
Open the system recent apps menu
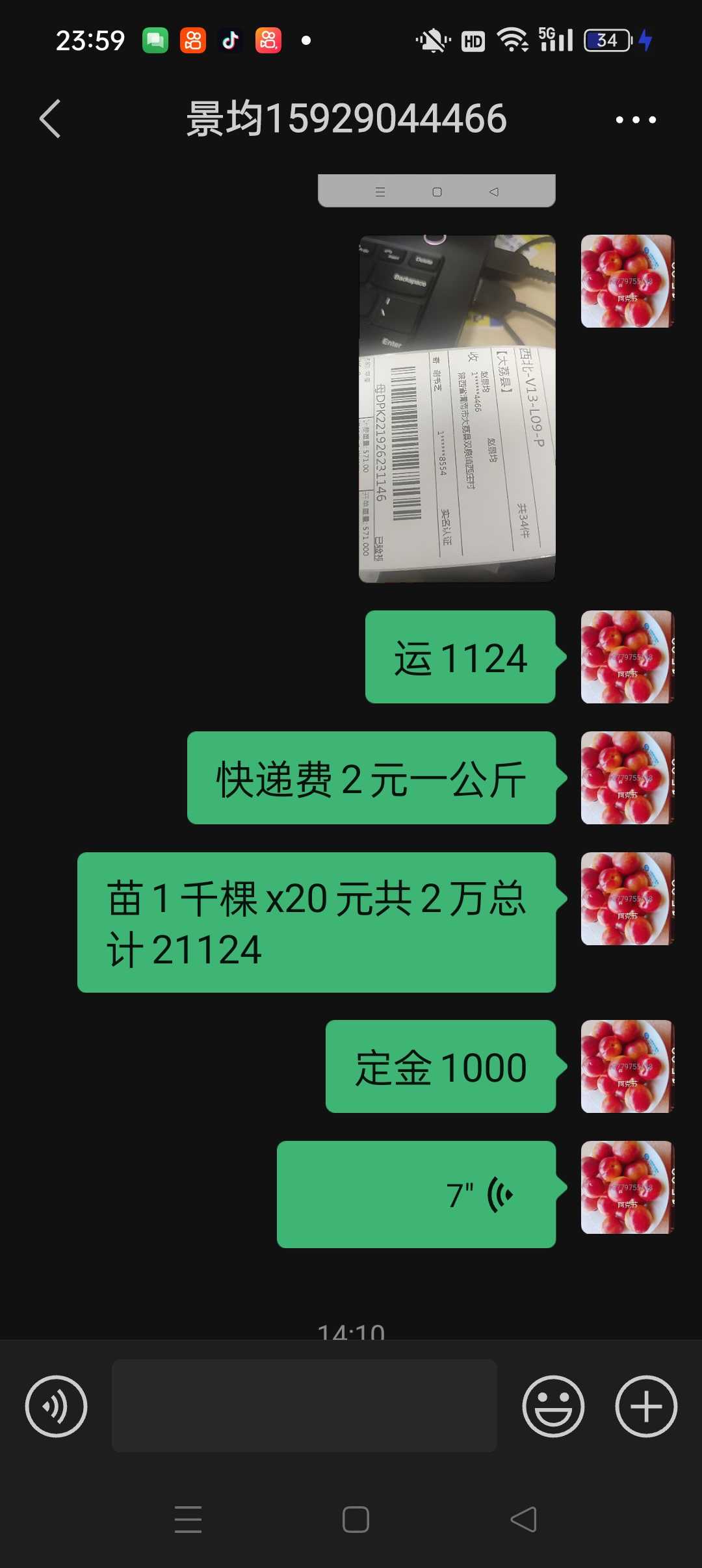pos(188,1520)
